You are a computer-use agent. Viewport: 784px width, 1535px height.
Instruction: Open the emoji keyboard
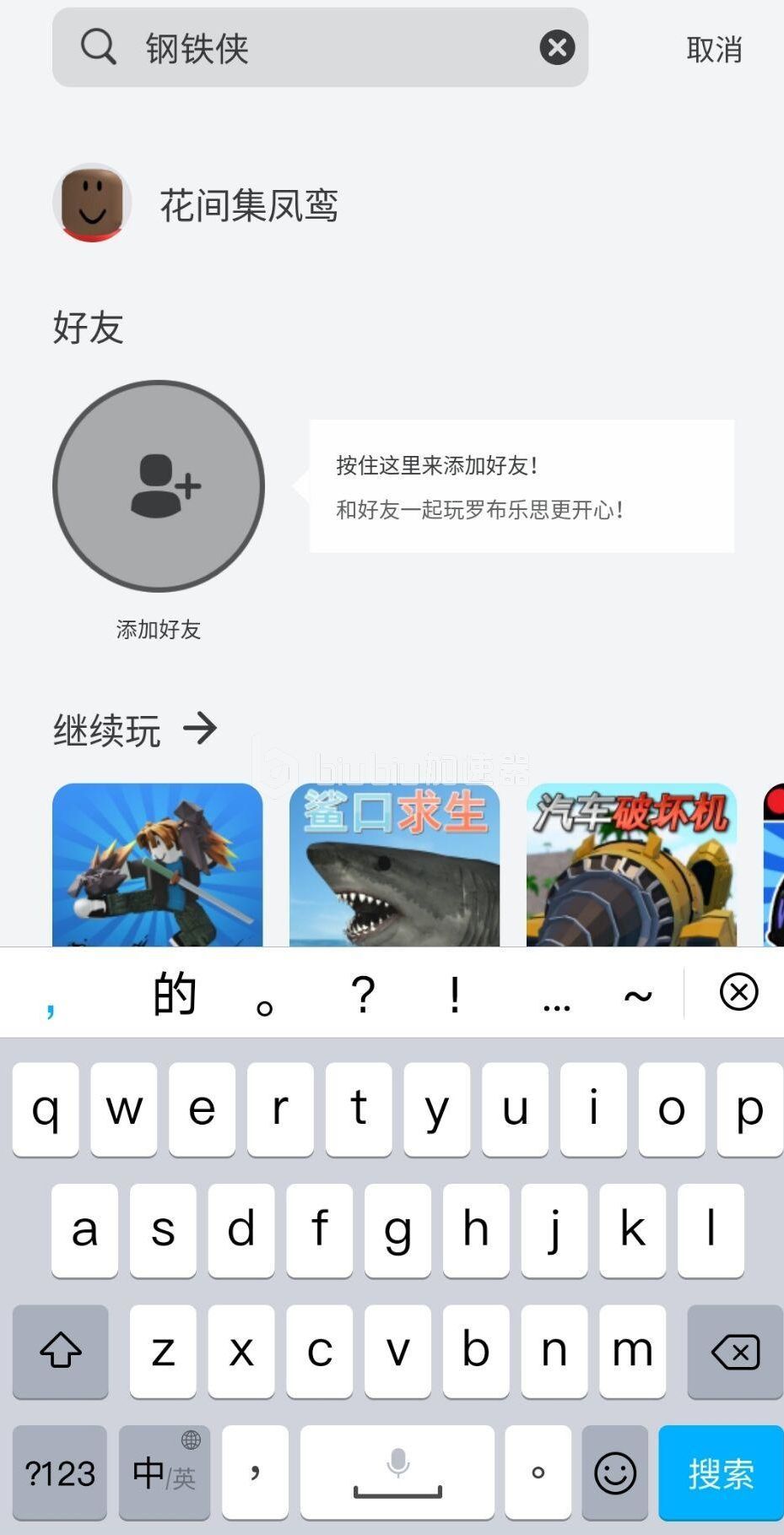click(615, 1473)
